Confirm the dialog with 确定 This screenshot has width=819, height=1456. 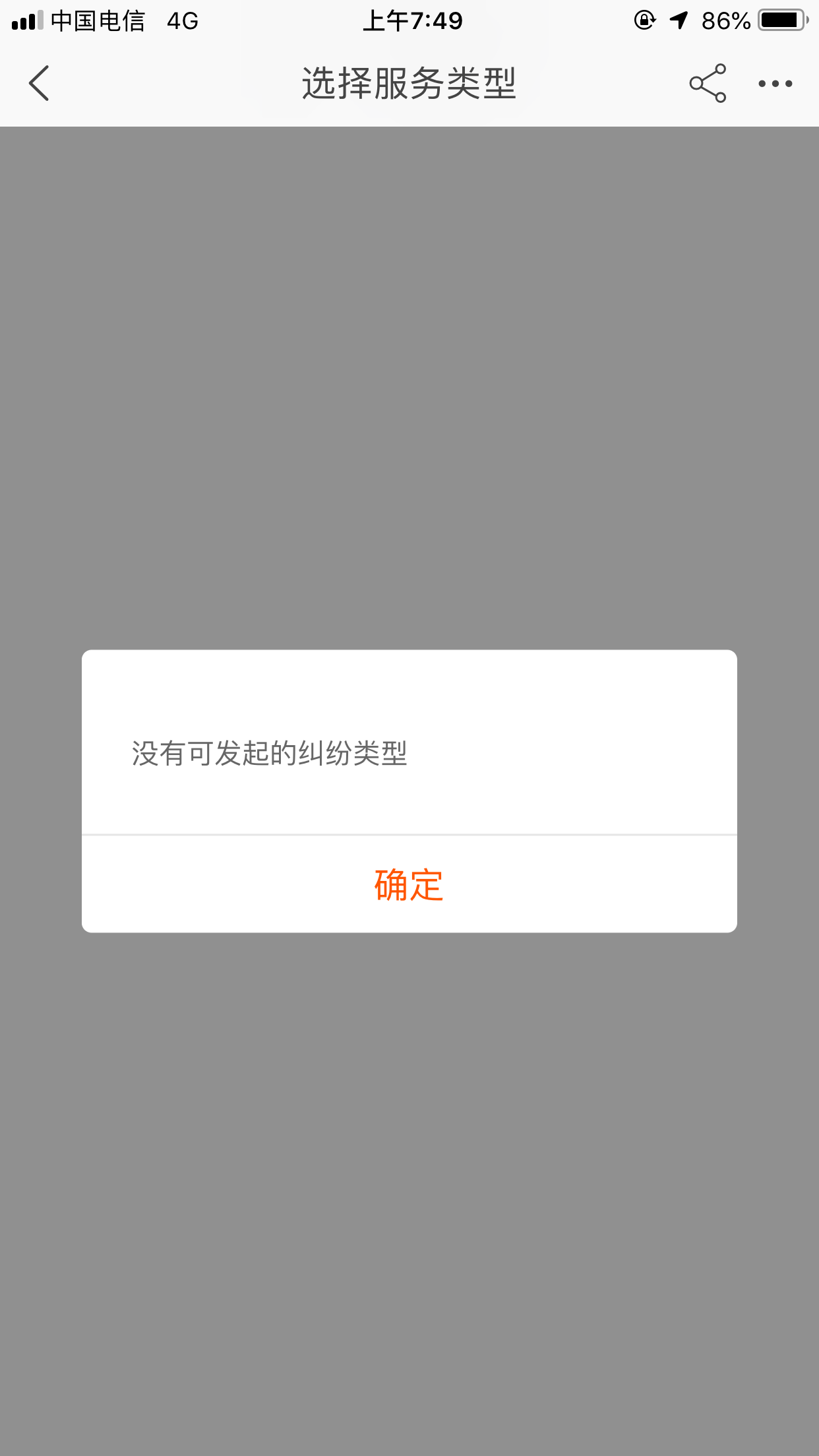point(409,884)
